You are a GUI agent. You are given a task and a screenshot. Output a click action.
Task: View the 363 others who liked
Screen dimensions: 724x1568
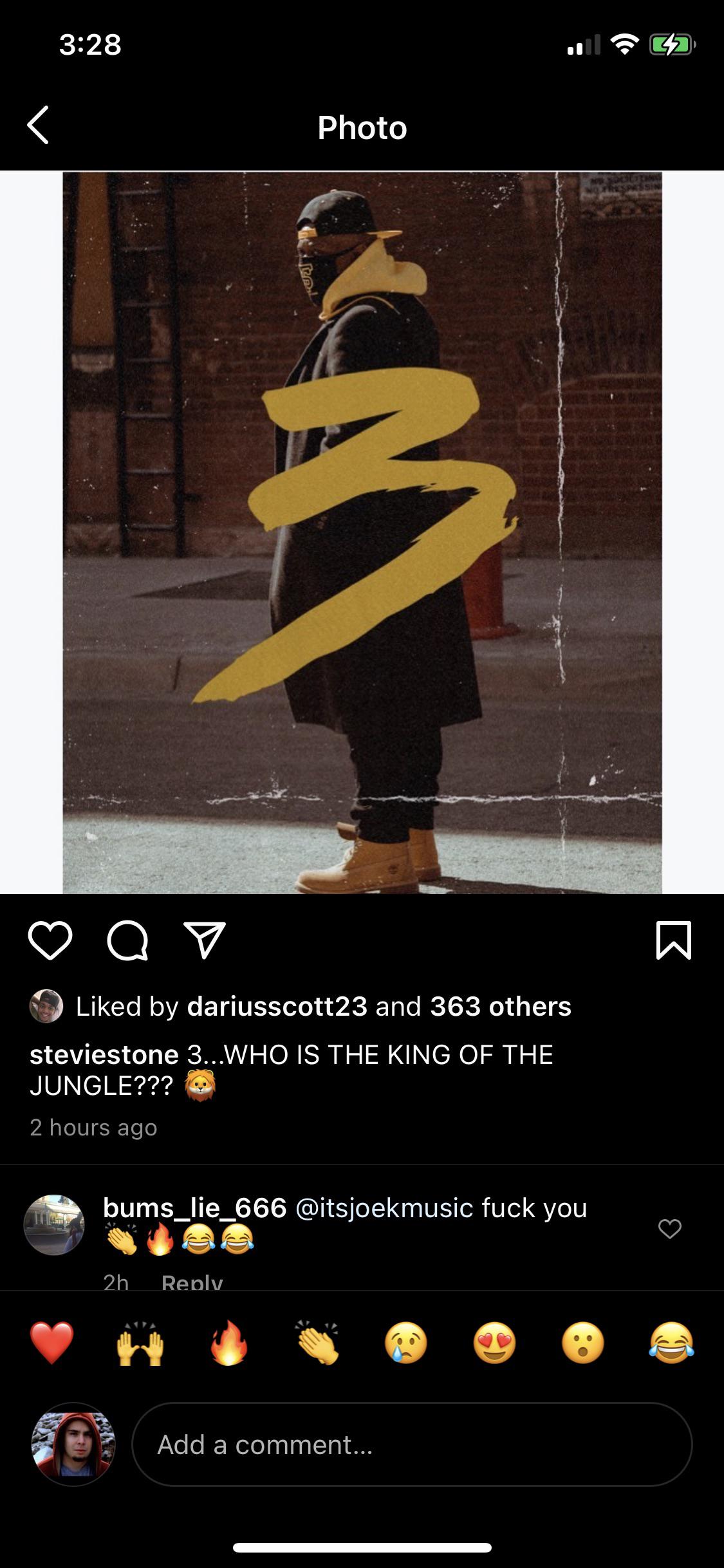(x=500, y=1007)
